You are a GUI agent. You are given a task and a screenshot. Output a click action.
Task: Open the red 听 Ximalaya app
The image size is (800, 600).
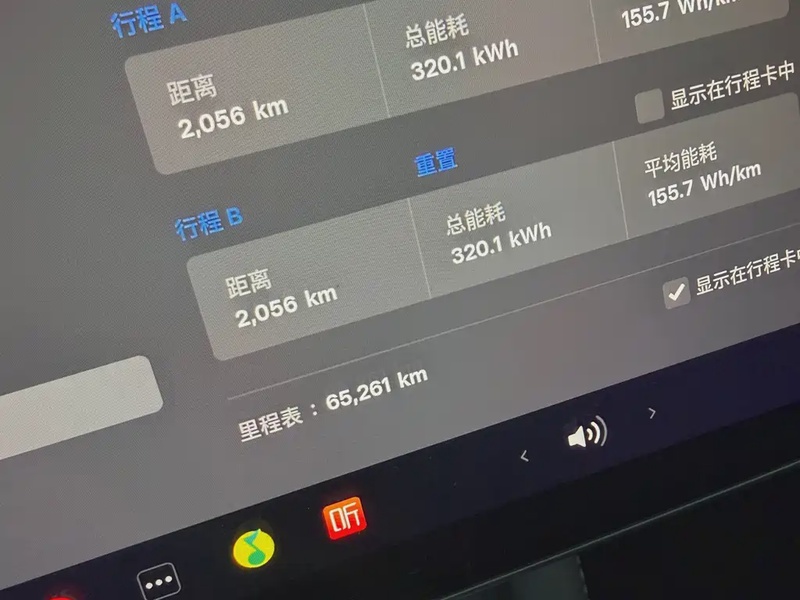point(345,516)
